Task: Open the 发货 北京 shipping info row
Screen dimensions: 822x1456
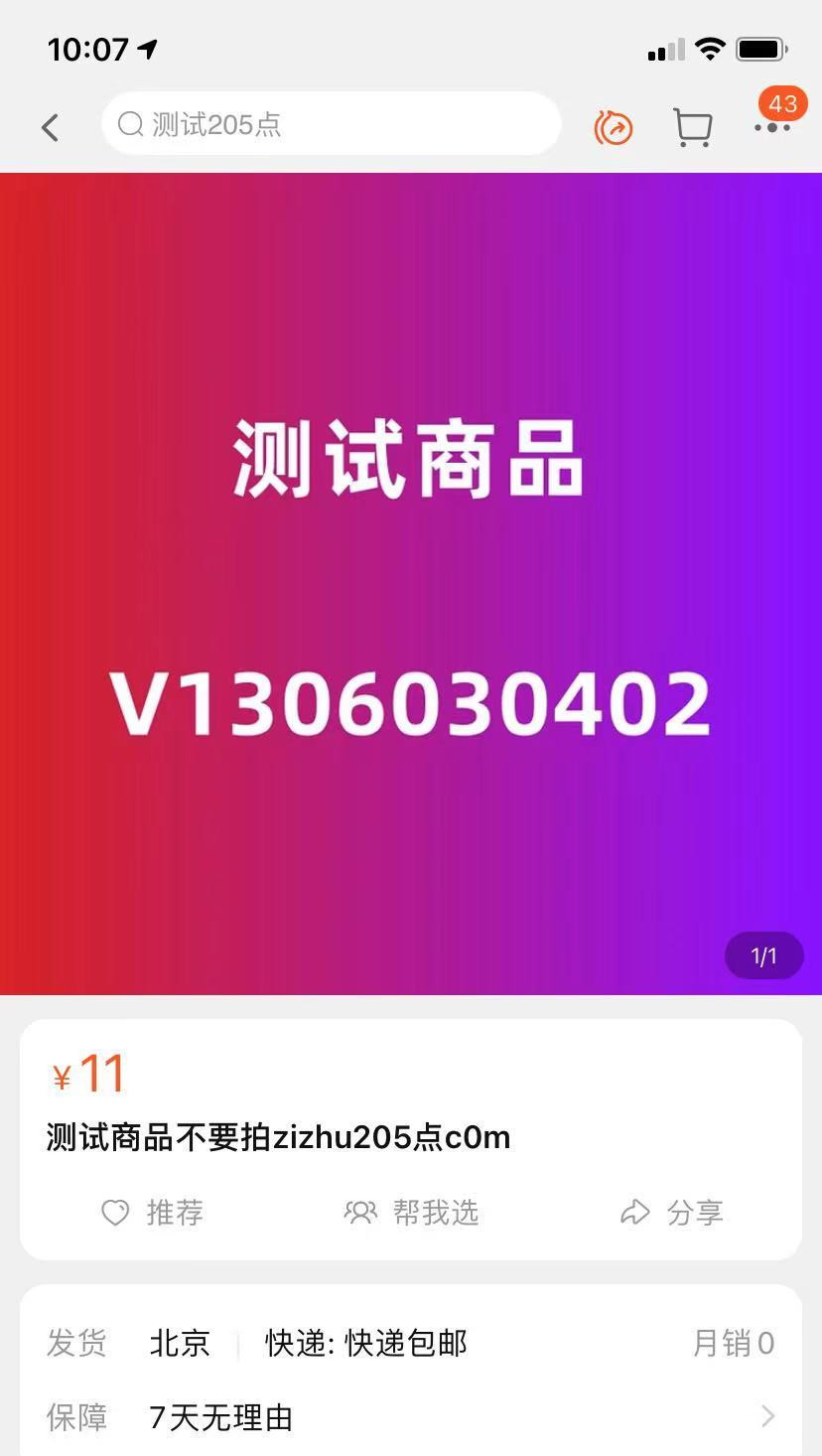Action: pos(411,1344)
